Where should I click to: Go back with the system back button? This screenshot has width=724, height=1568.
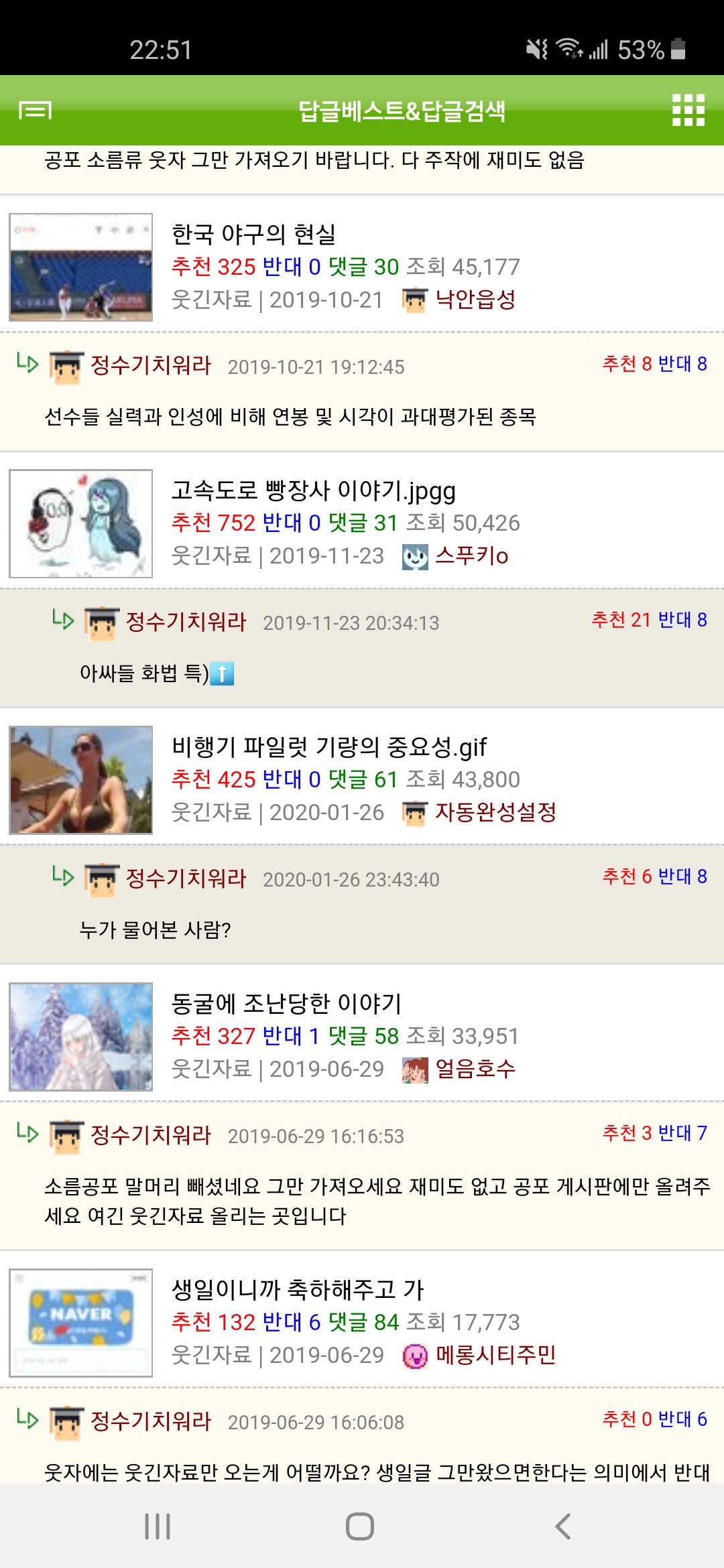click(x=563, y=1526)
